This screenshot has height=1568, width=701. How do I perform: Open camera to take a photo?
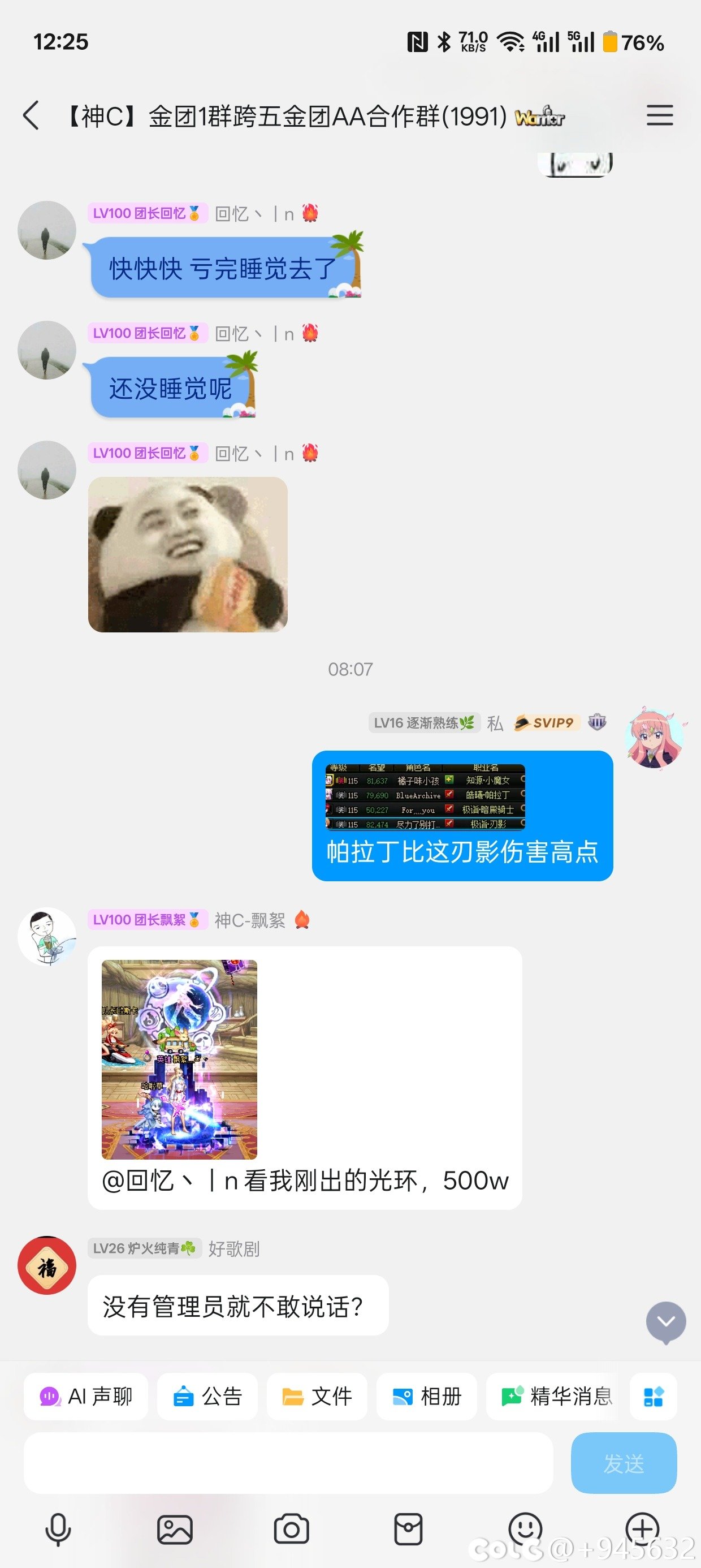pyautogui.click(x=292, y=1528)
